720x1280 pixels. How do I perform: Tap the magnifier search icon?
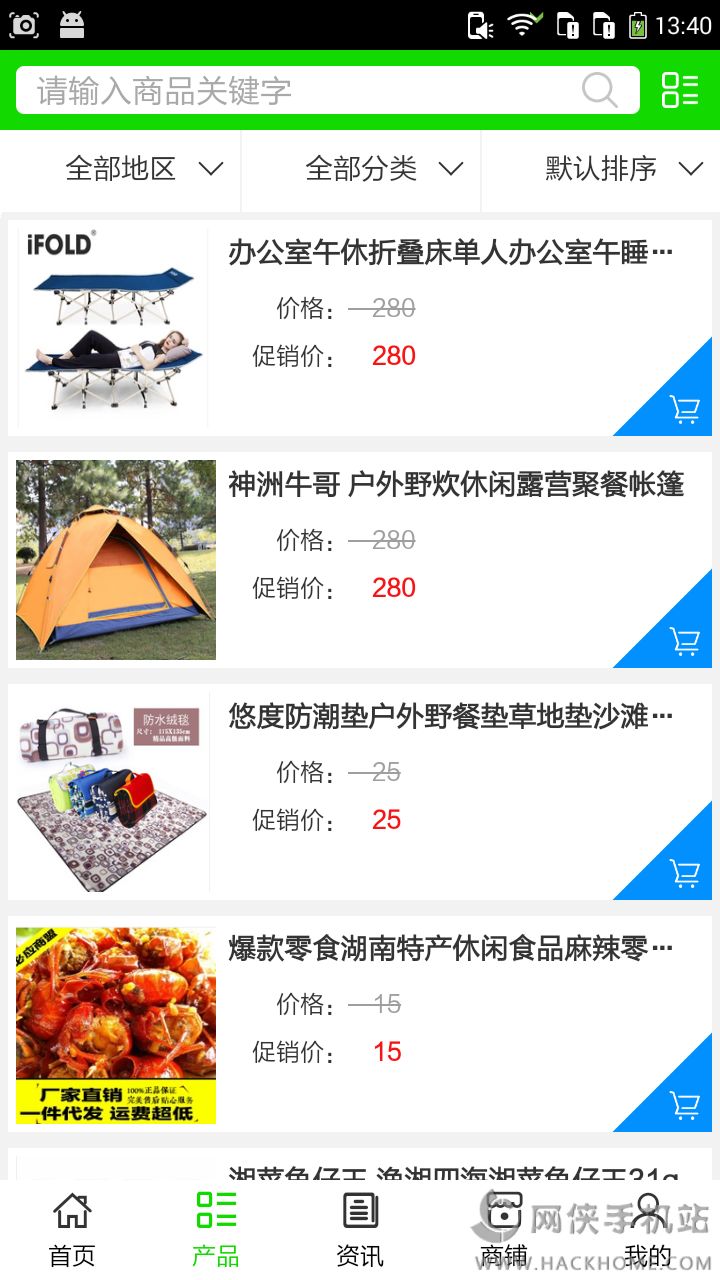tap(599, 91)
